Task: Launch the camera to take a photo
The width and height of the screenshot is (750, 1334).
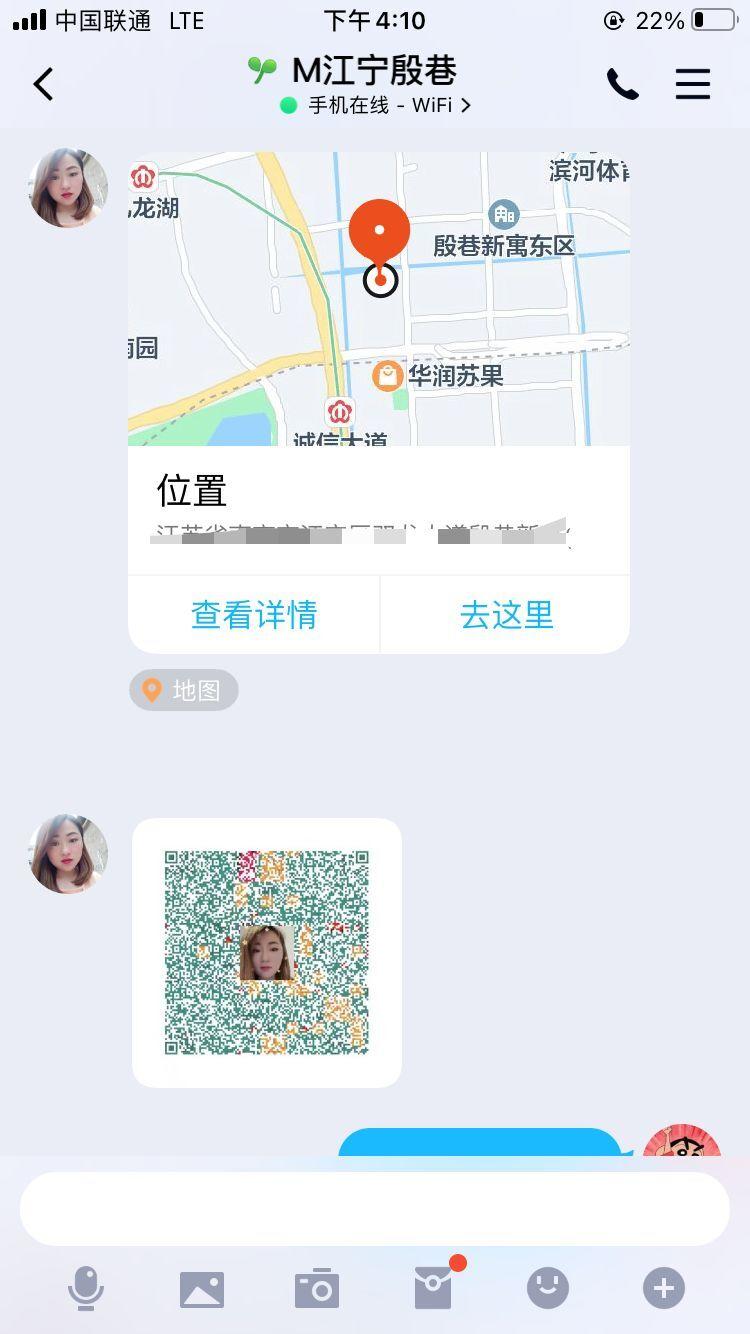Action: point(317,1289)
